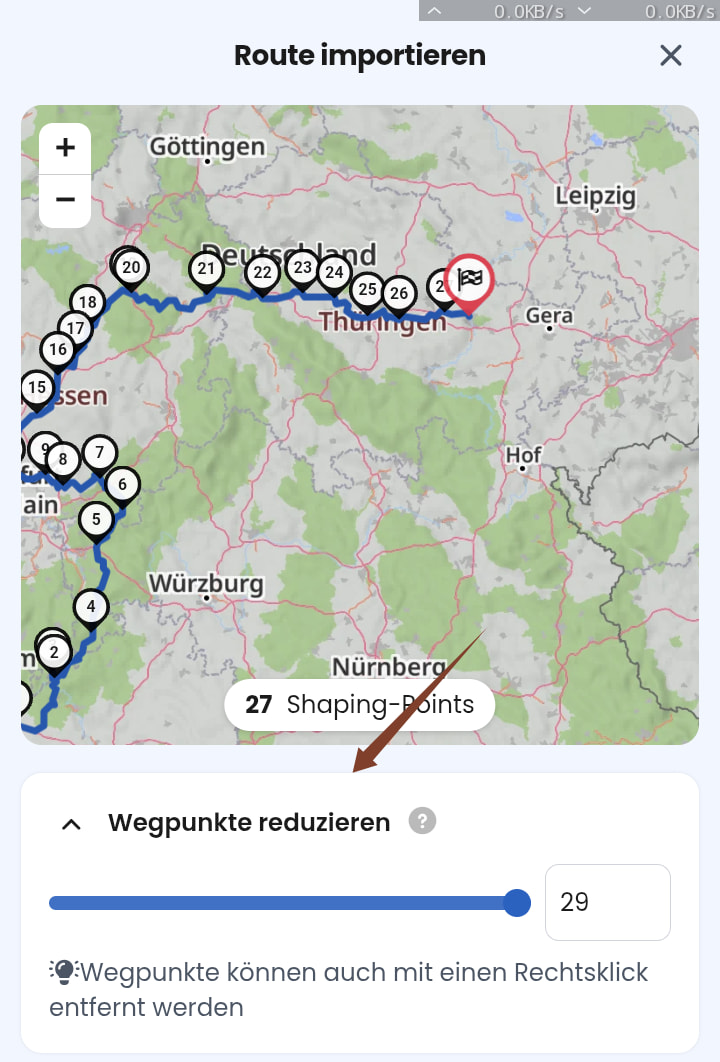The height and width of the screenshot is (1062, 720).
Task: Select waypoint marker 21 on the map
Action: click(206, 269)
